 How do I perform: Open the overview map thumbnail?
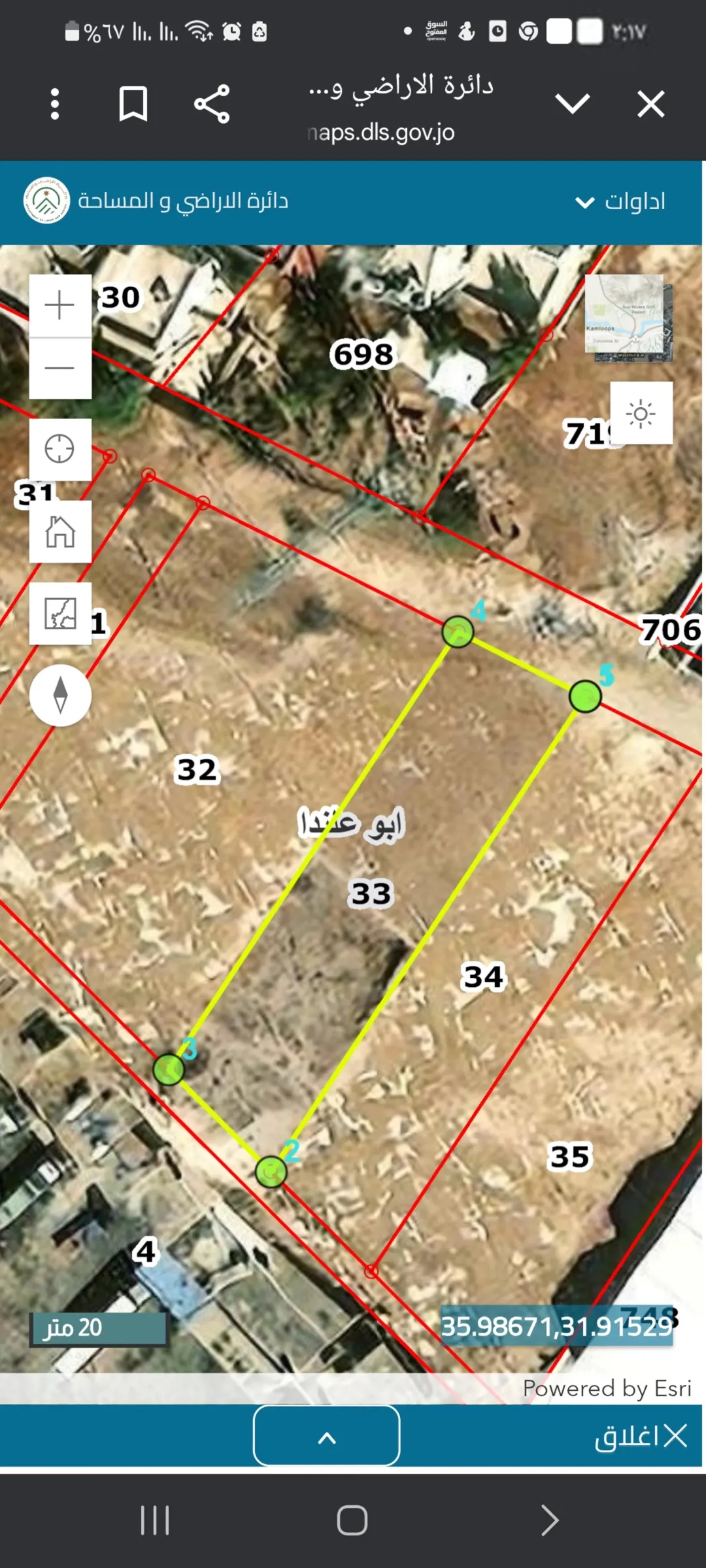point(629,318)
